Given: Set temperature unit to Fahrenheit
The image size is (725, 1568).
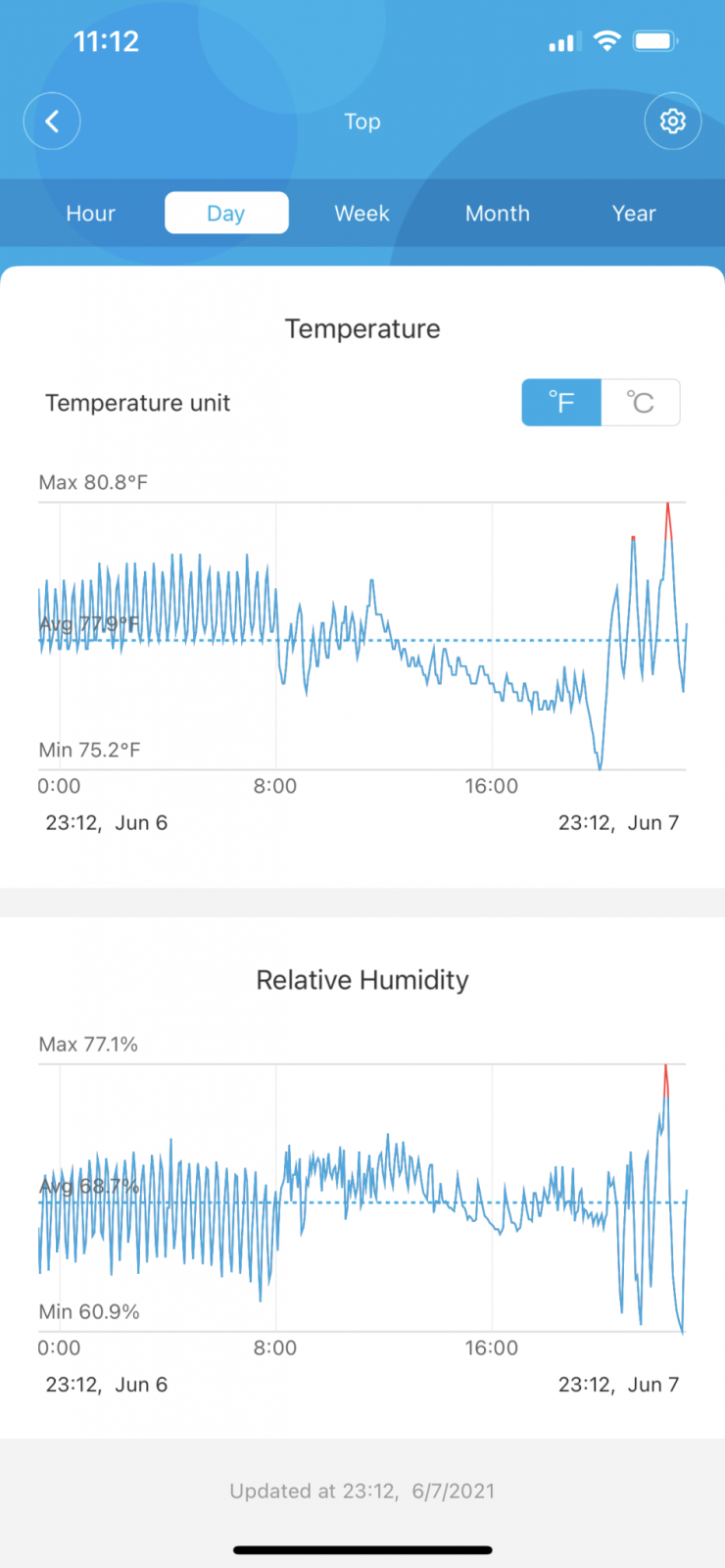Looking at the screenshot, I should [561, 403].
